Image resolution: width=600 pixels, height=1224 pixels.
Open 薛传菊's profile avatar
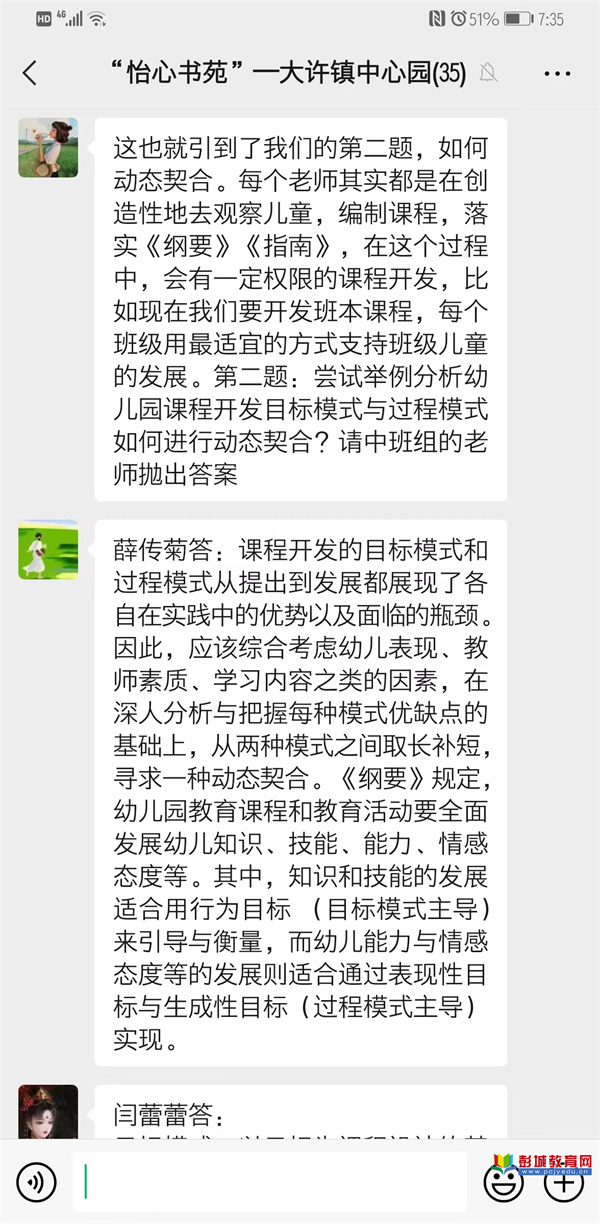pos(48,549)
